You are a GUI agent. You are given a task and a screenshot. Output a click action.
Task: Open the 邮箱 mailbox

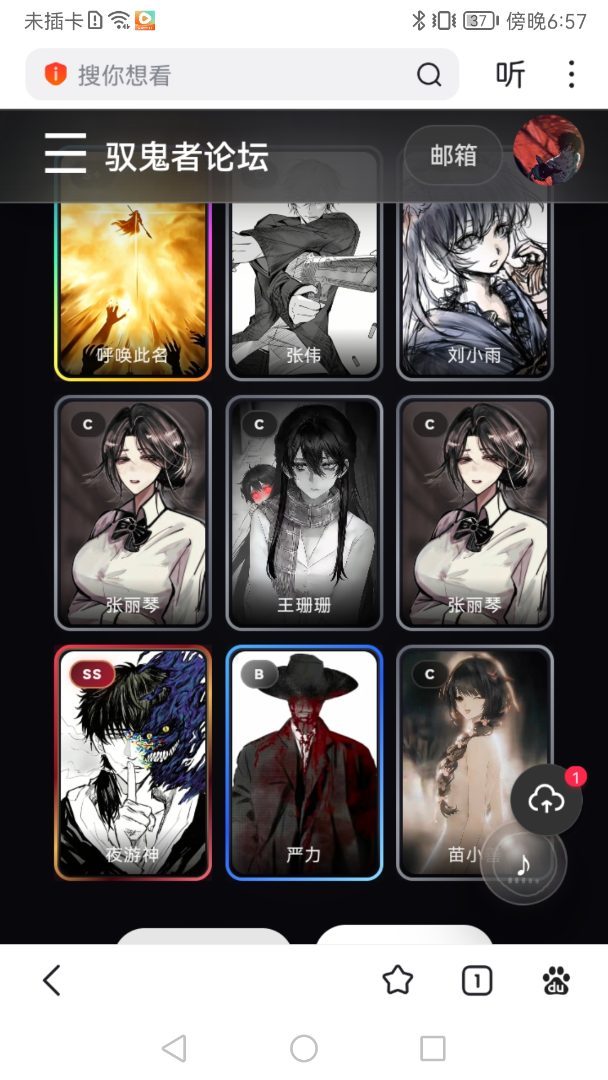pyautogui.click(x=453, y=155)
